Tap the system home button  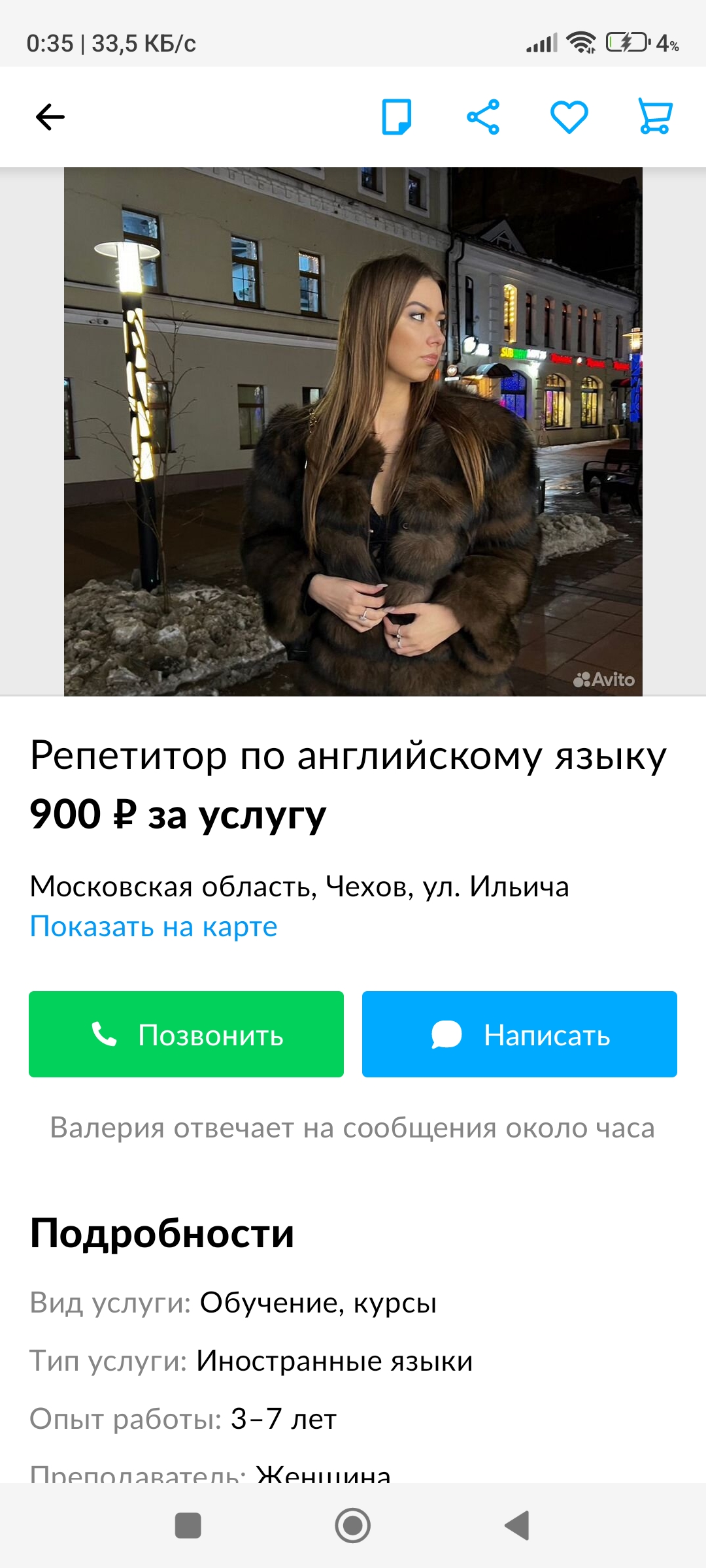tap(353, 1526)
